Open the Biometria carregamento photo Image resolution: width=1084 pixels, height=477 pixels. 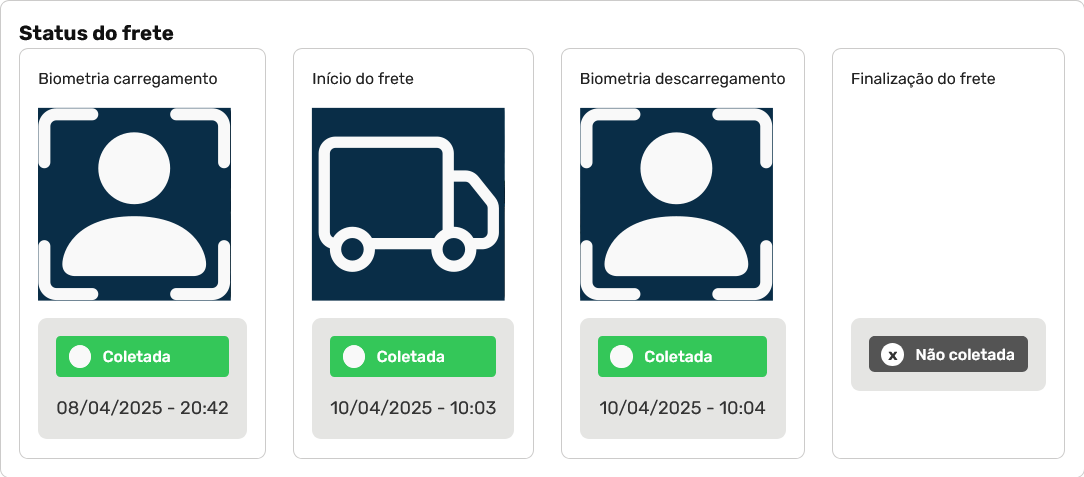coord(134,204)
